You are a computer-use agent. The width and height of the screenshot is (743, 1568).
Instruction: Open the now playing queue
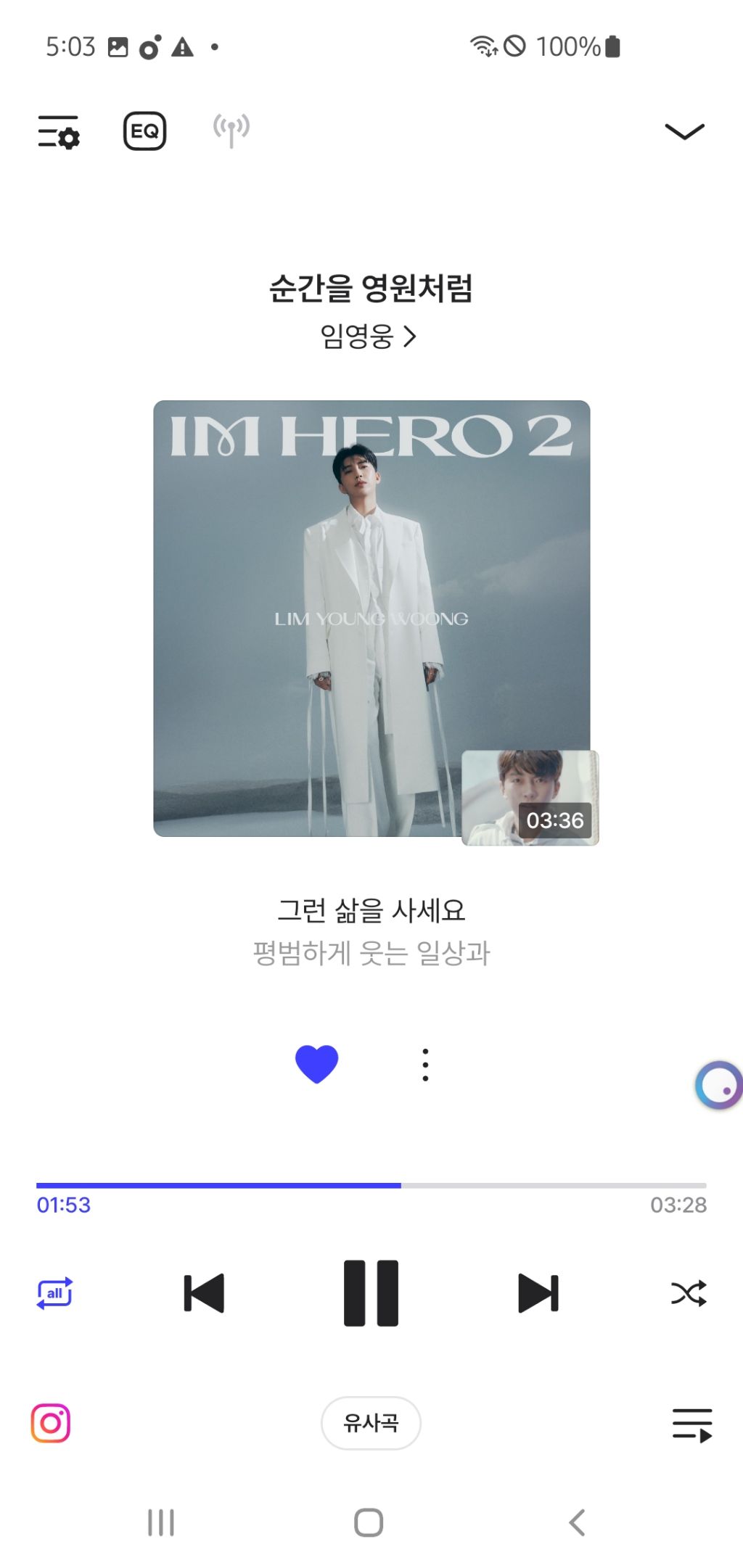(x=692, y=1424)
